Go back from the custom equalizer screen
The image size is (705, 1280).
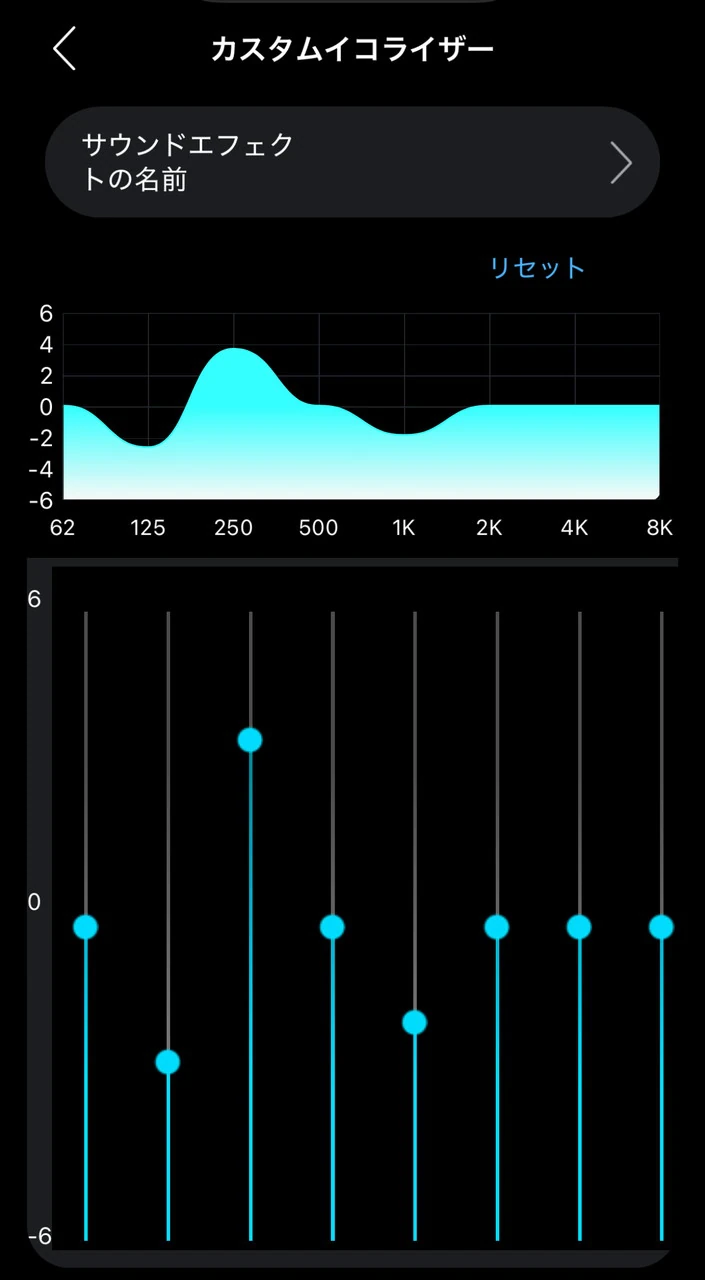[x=65, y=49]
